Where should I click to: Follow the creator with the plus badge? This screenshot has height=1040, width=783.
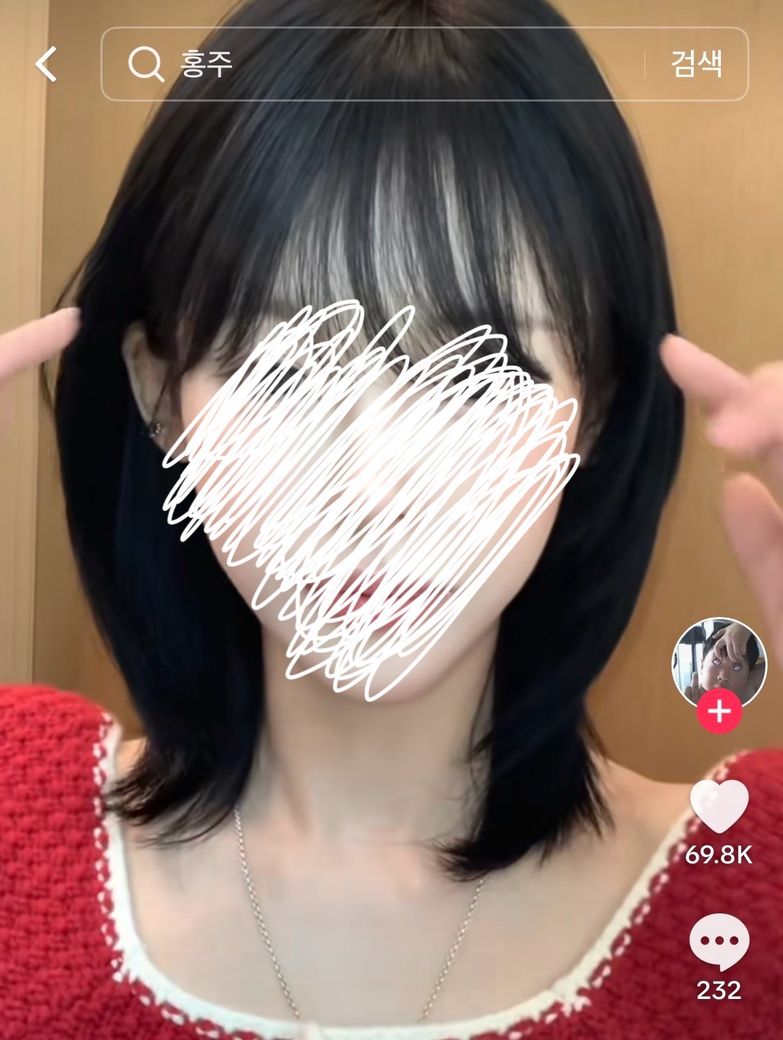click(x=719, y=713)
